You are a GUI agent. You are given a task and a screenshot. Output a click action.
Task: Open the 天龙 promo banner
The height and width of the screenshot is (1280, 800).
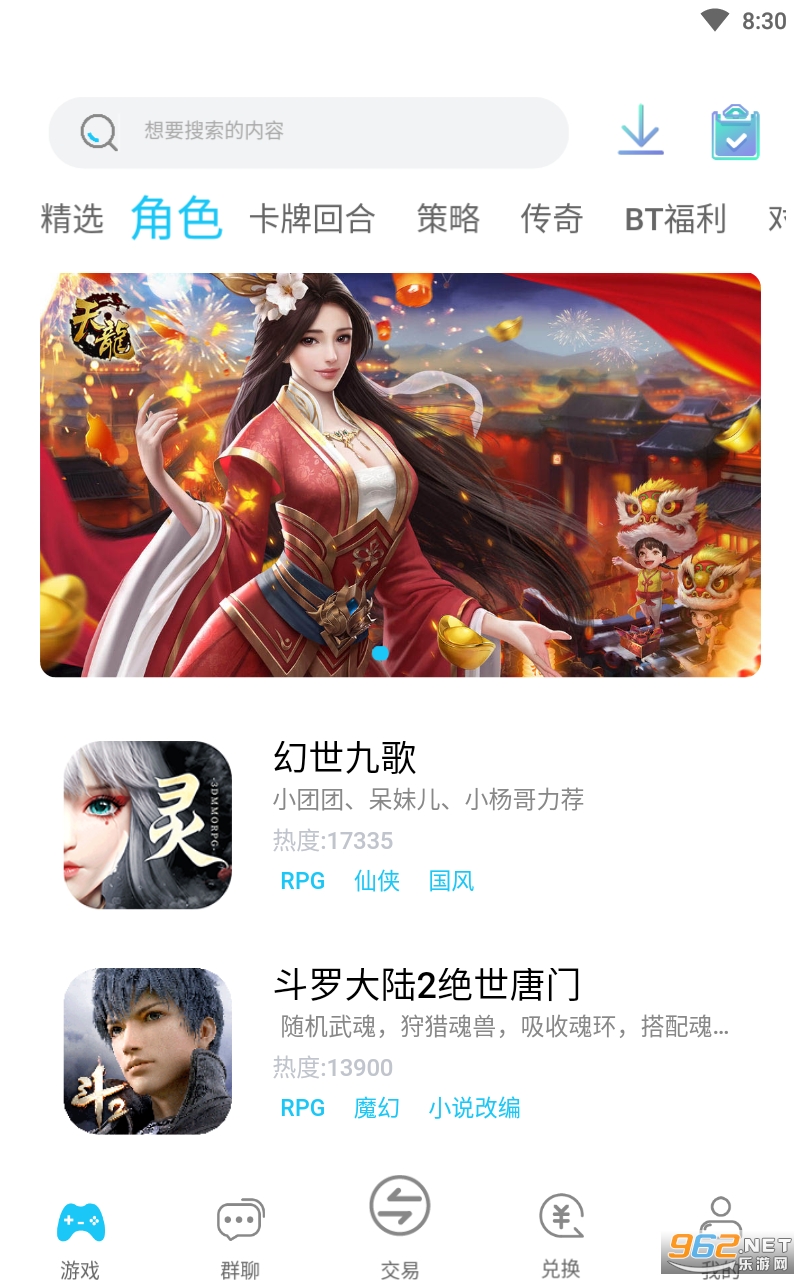click(x=400, y=475)
